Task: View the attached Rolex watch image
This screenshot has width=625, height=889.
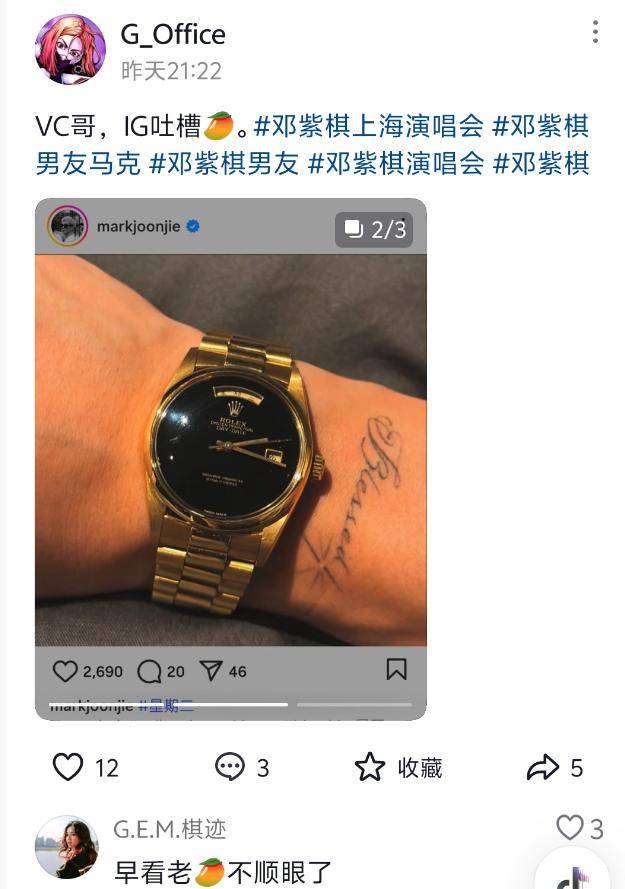Action: [x=230, y=450]
